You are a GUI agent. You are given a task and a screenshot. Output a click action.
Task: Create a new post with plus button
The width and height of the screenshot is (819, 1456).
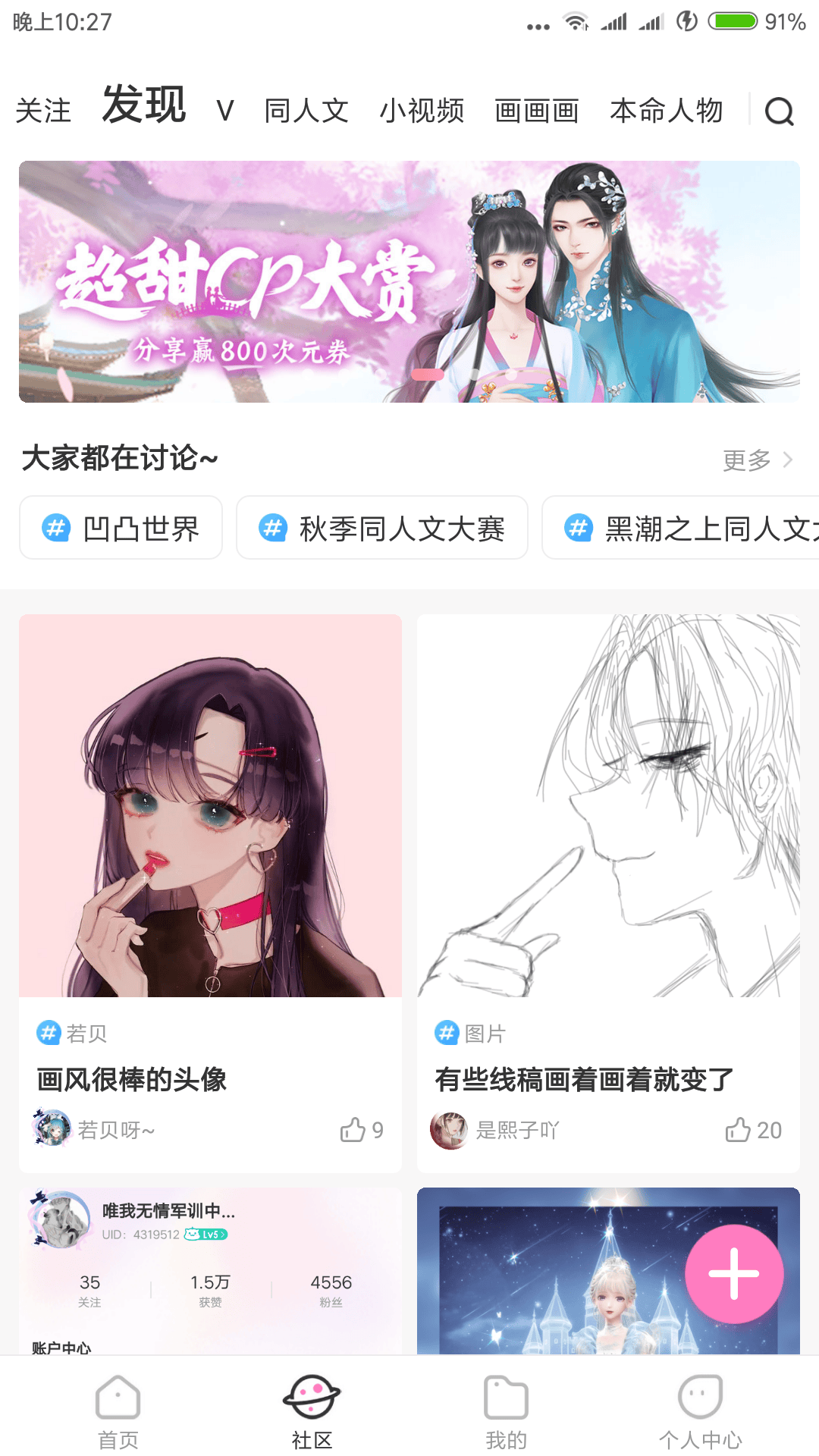733,1273
